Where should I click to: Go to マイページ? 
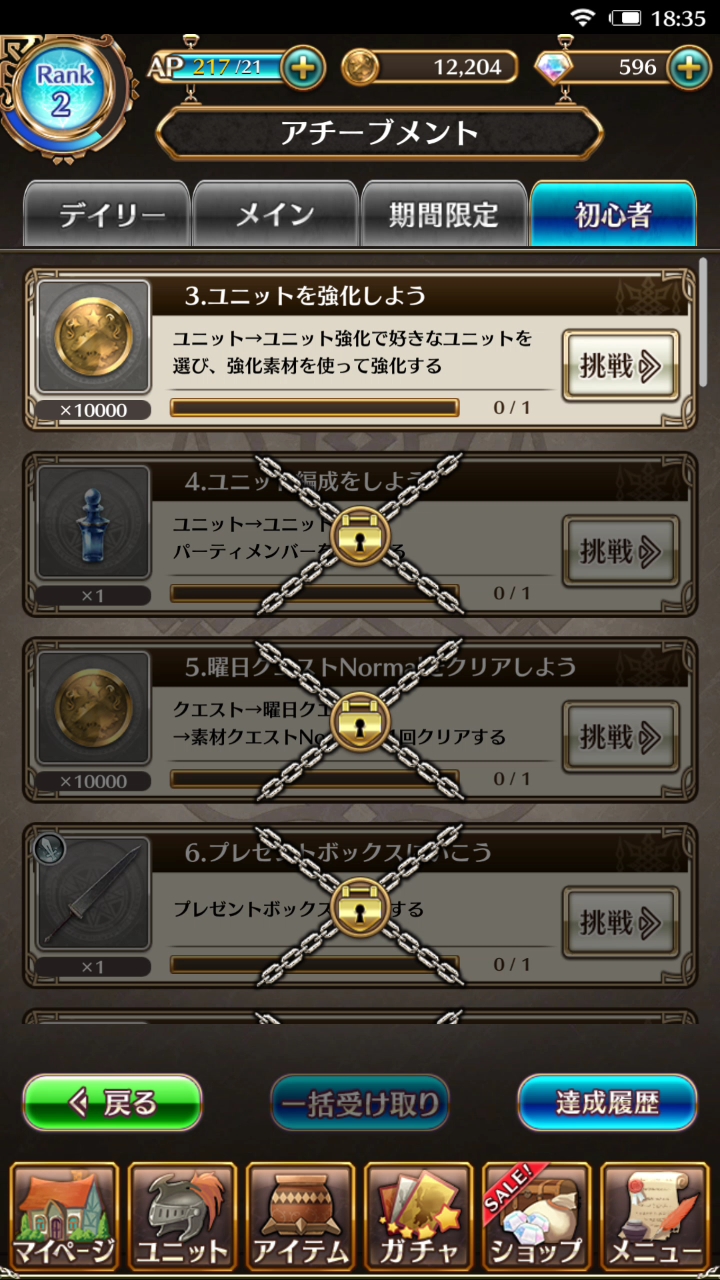coord(64,1218)
